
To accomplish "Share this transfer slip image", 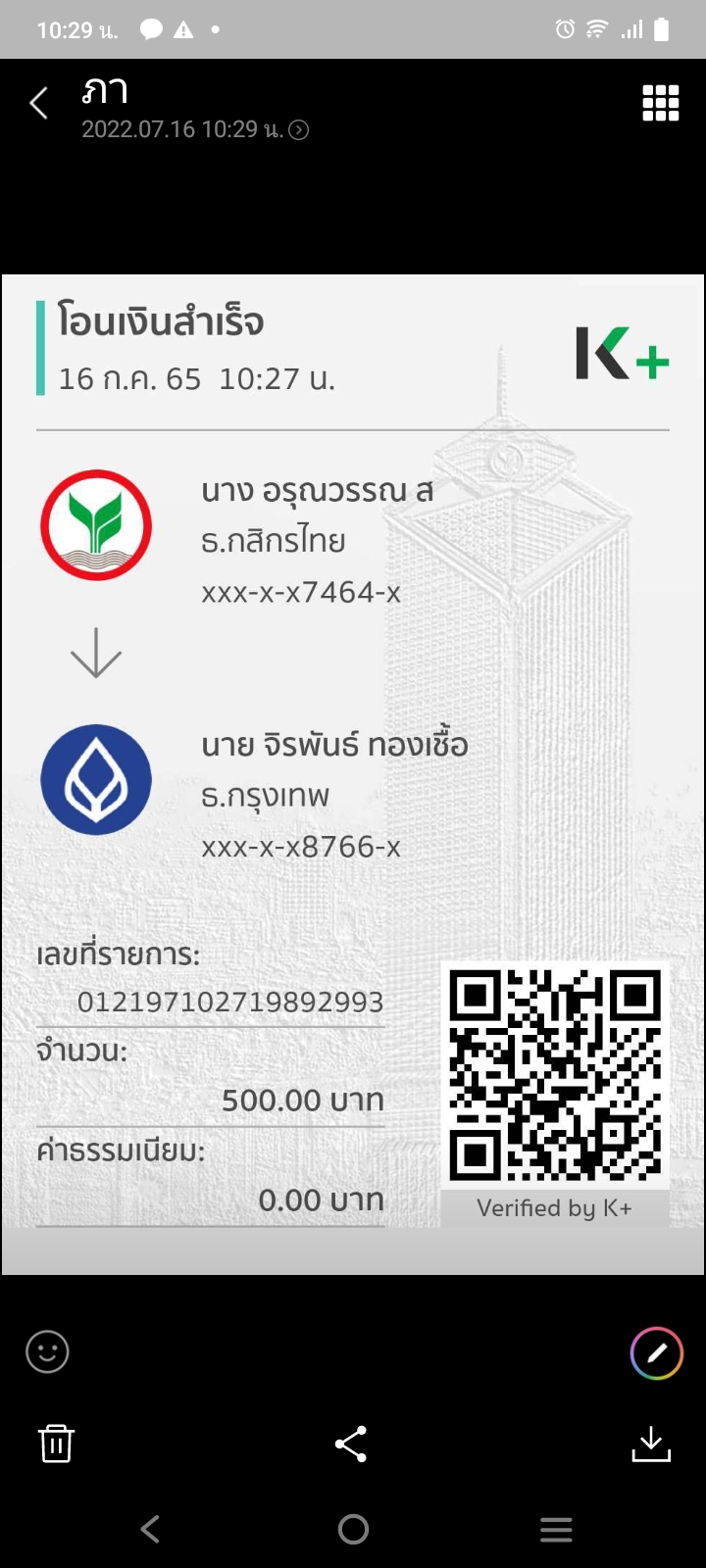I will 351,1444.
